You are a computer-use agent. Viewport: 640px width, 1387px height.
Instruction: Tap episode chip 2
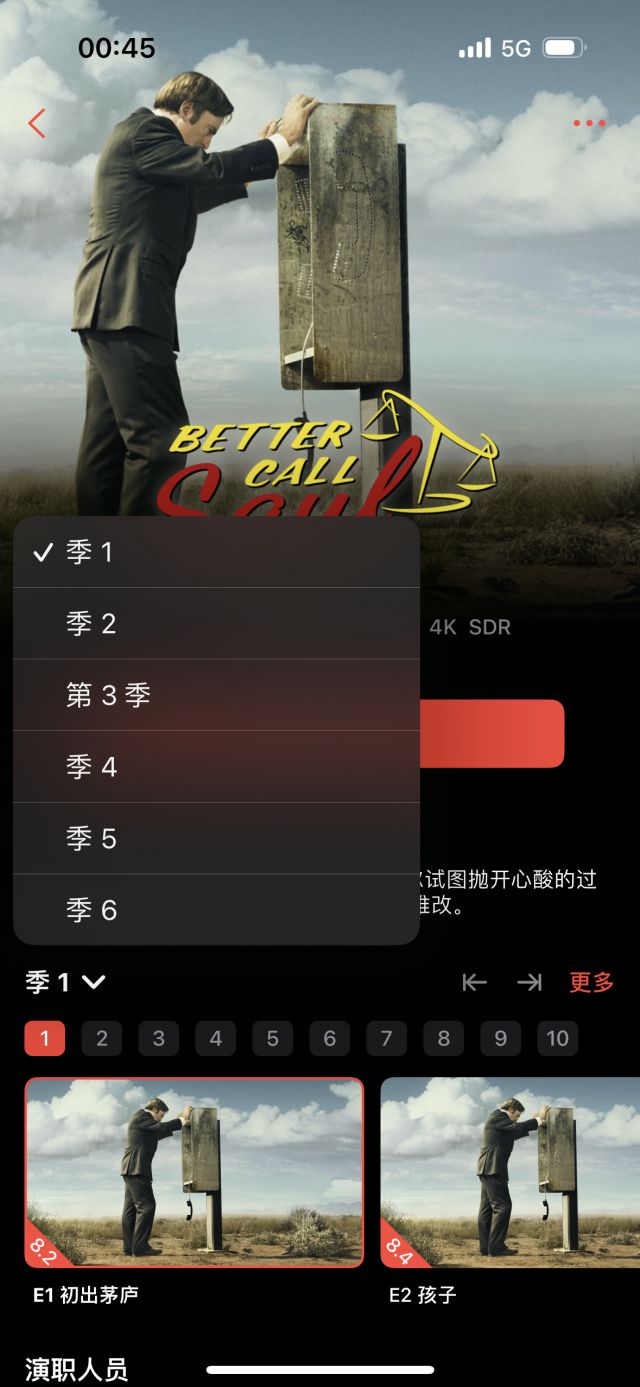click(x=101, y=1039)
